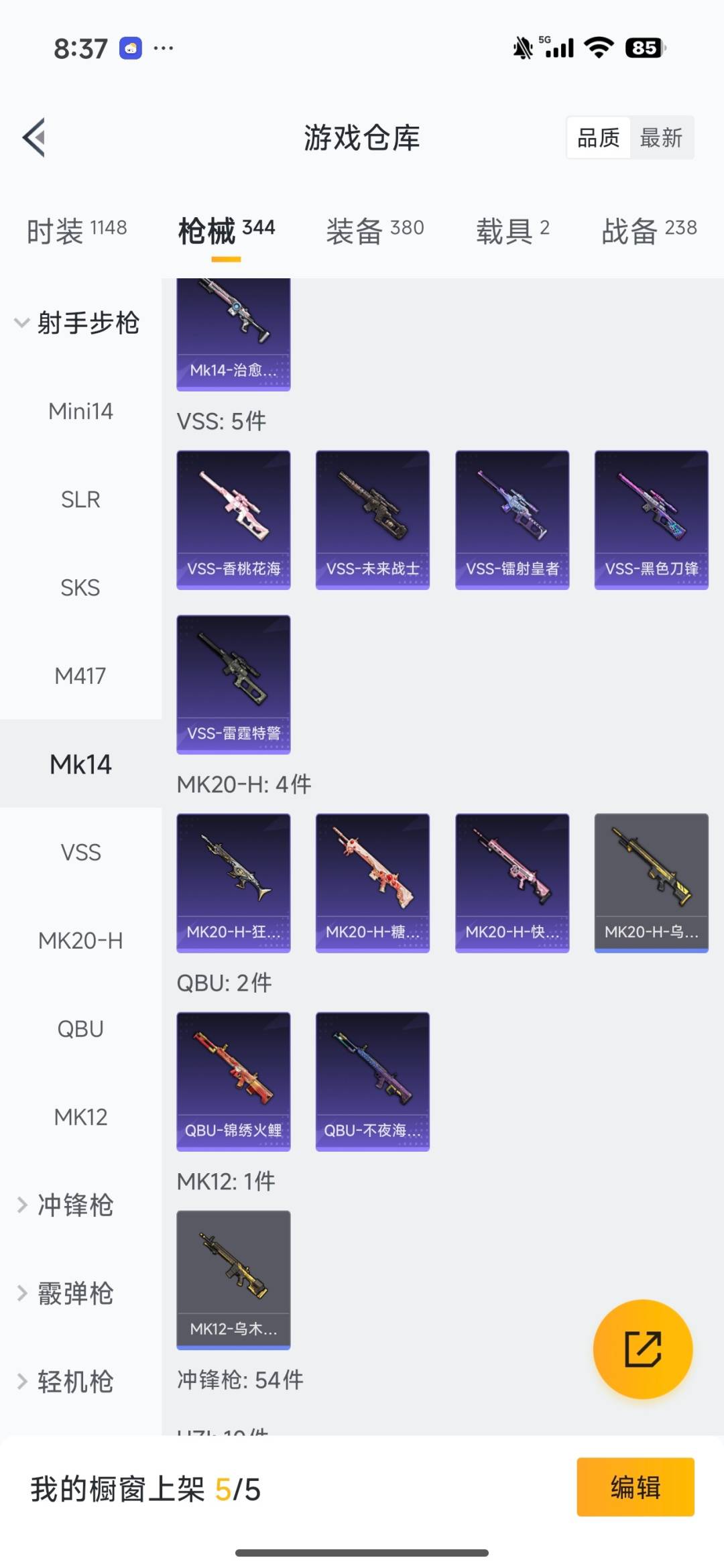Viewport: 724px width, 1568px height.
Task: Open the VSS-香桃花海 skin
Action: click(233, 520)
